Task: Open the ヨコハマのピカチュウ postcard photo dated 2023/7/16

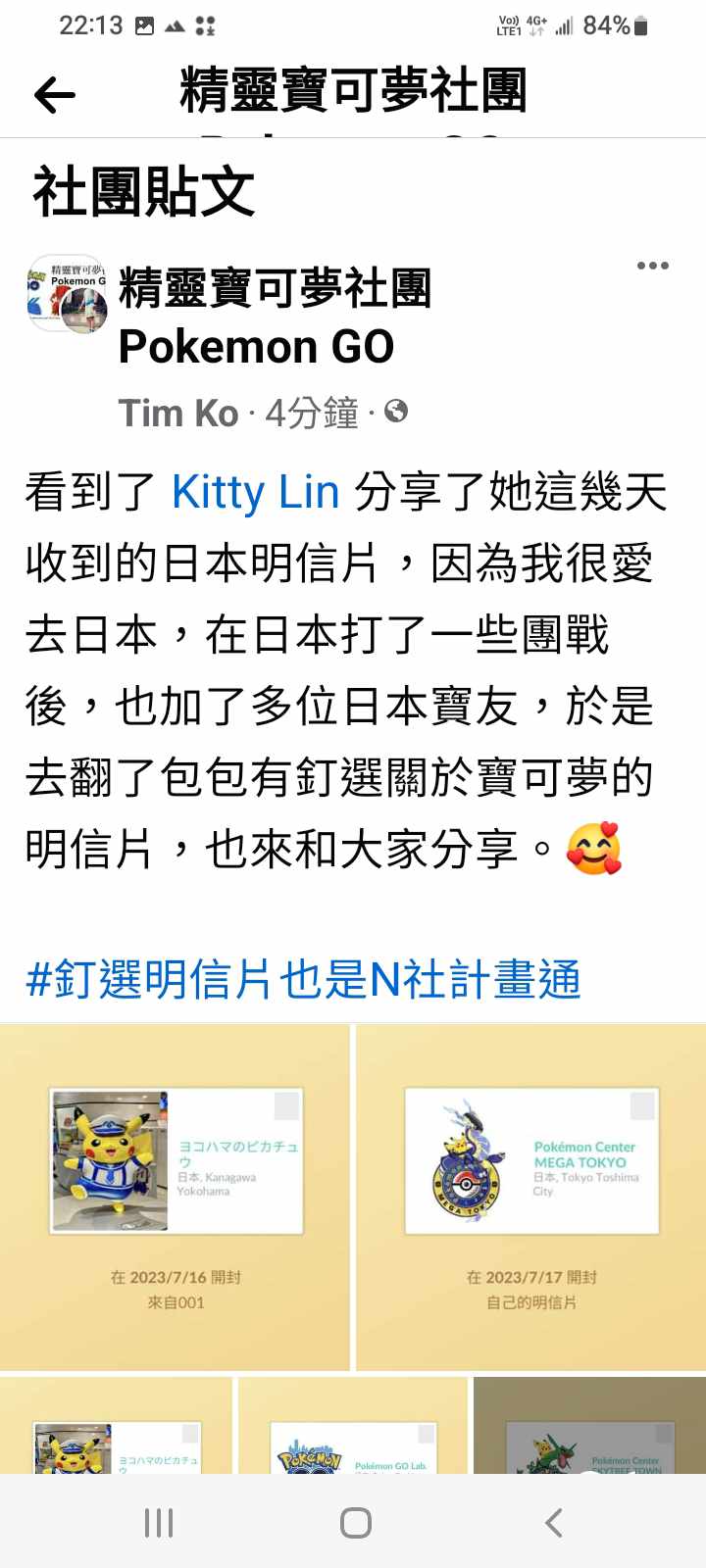Action: click(x=176, y=1196)
